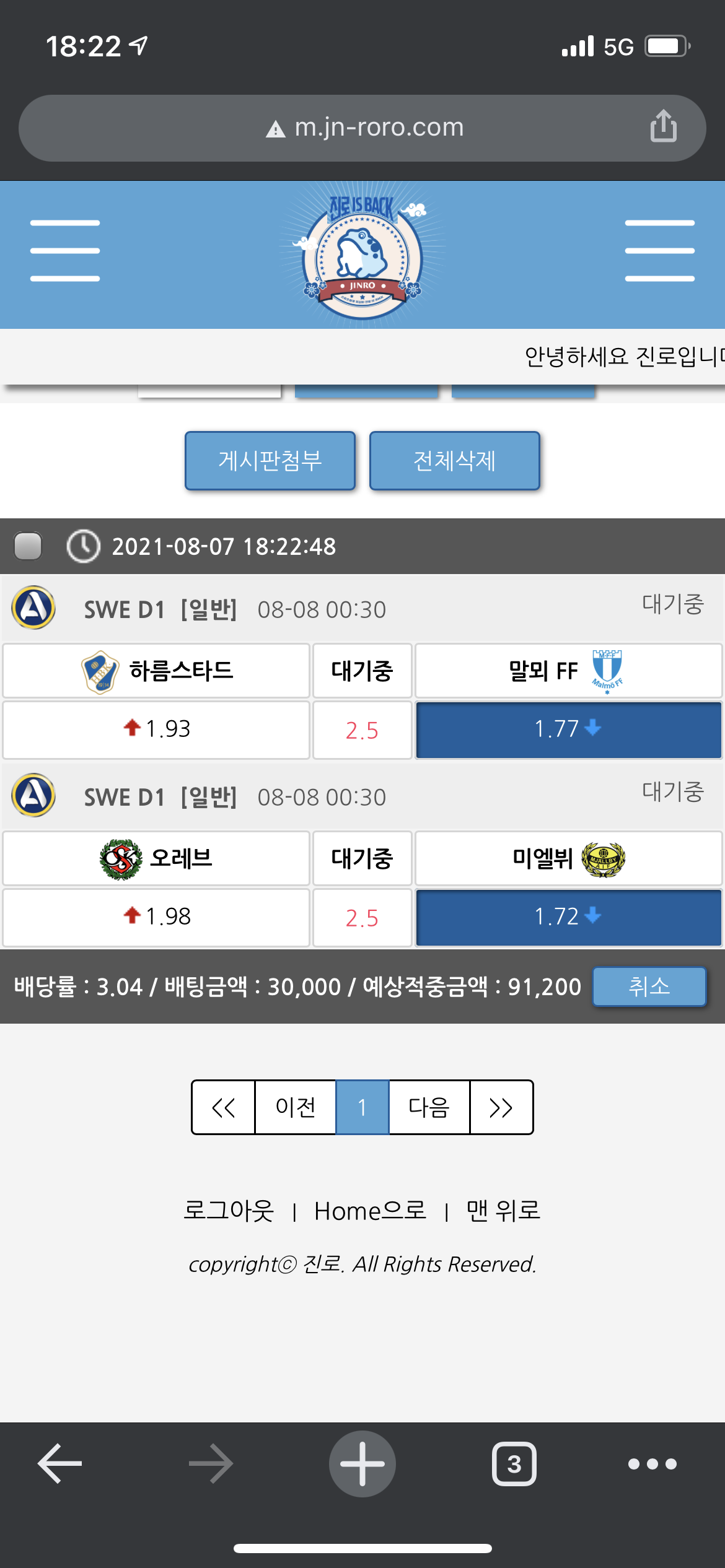Tap the 게시판첨부 button

click(x=270, y=461)
